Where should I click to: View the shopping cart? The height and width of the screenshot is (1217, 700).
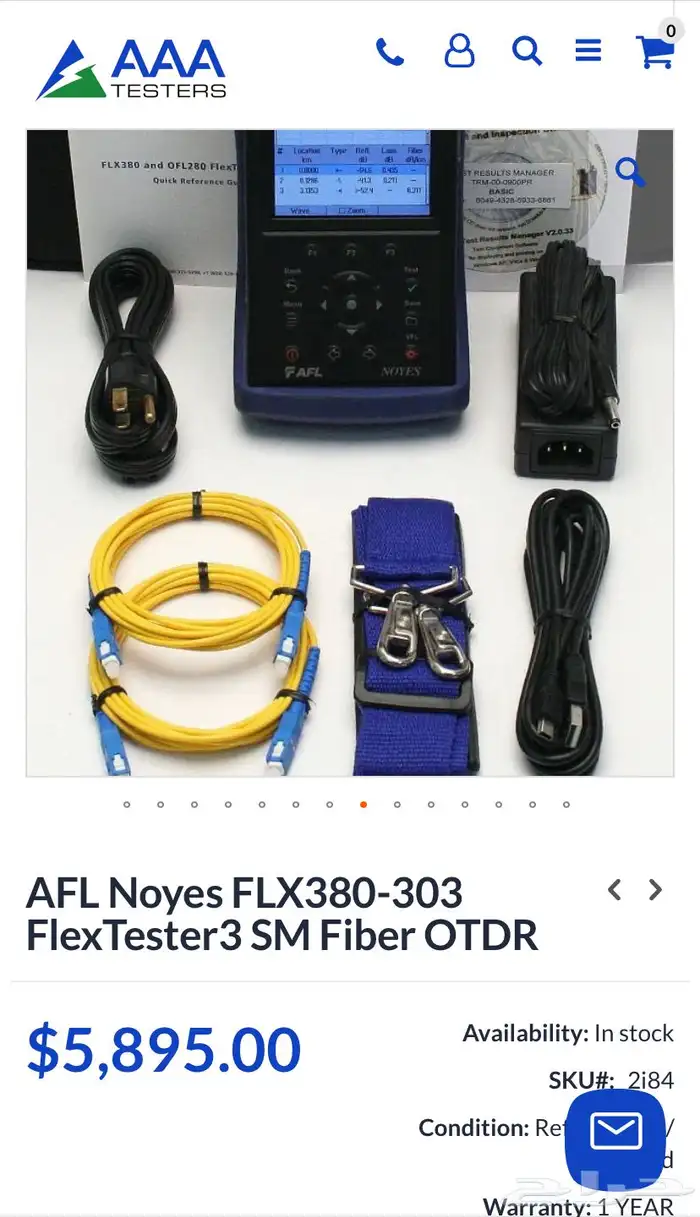click(655, 50)
